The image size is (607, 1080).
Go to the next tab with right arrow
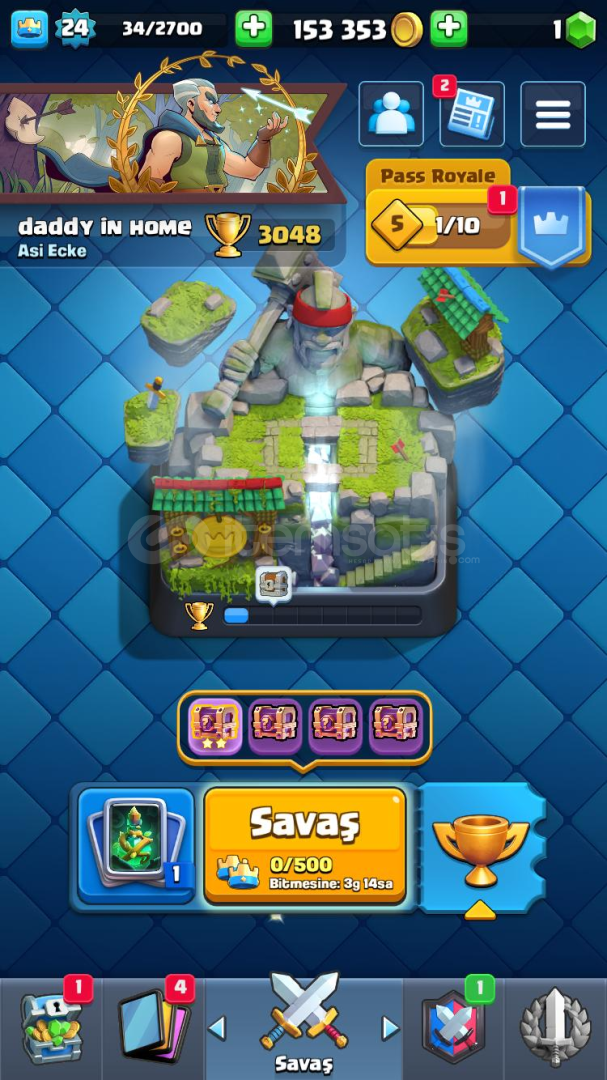(390, 1028)
